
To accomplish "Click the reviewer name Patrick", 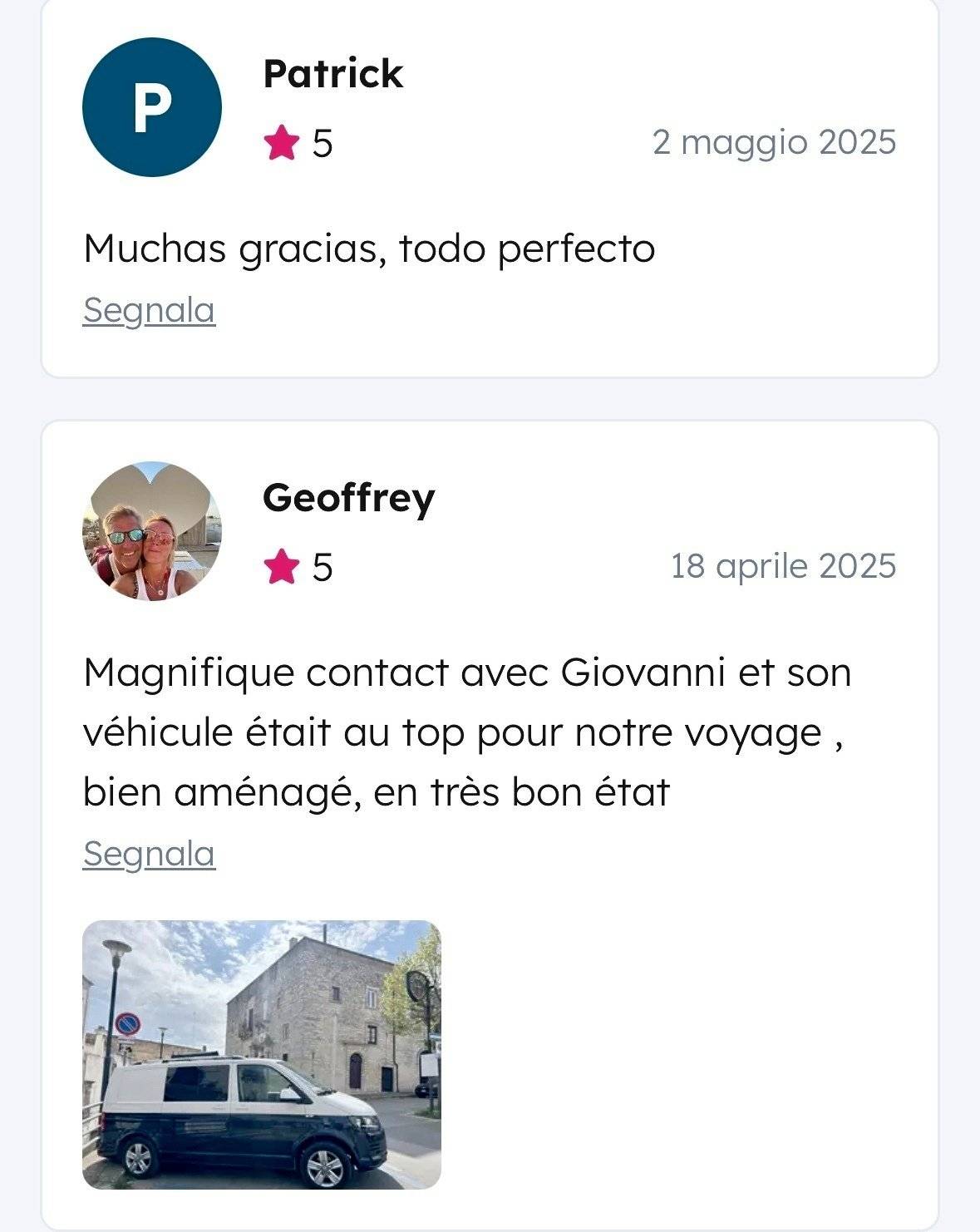I will [x=331, y=76].
